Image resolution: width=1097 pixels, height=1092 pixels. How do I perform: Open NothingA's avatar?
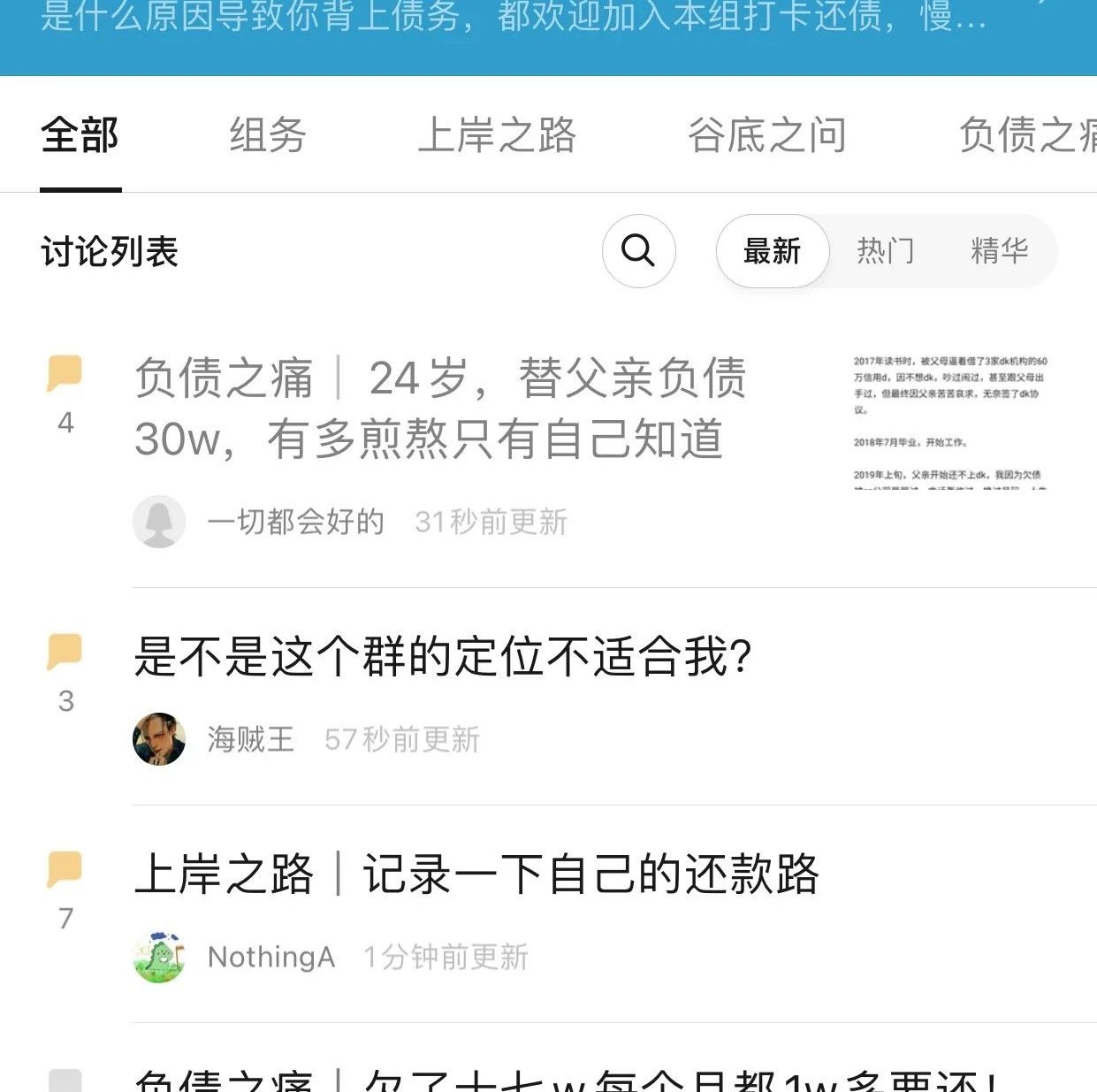point(159,957)
